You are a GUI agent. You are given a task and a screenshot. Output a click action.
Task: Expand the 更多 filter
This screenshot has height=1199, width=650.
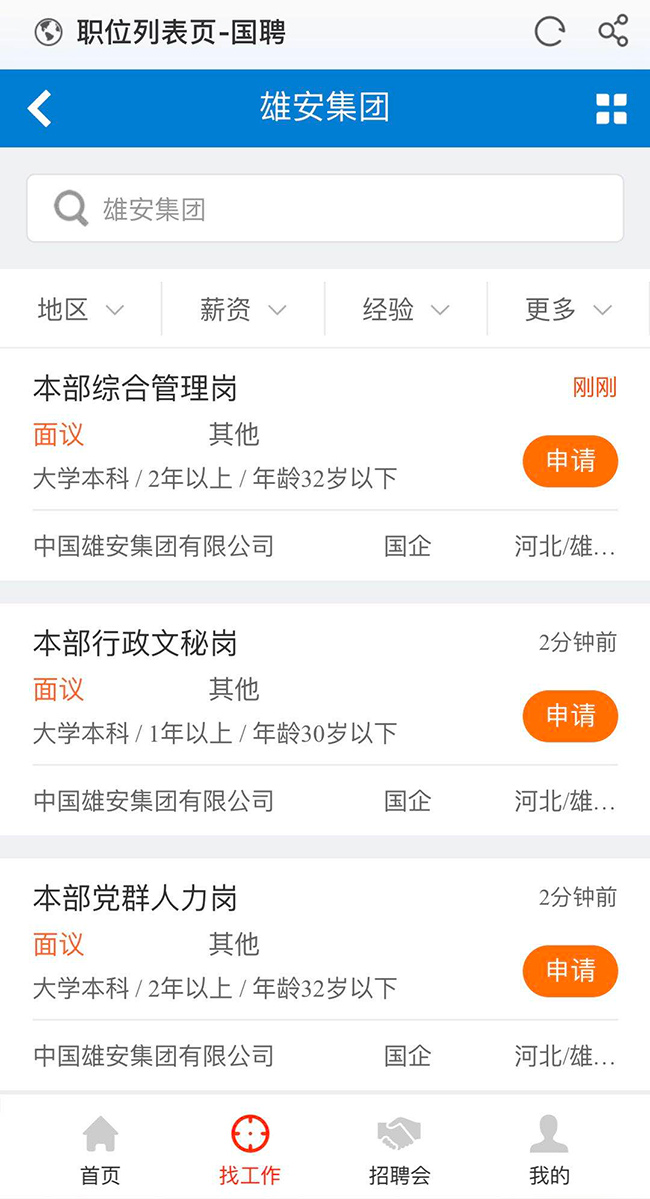pos(569,309)
